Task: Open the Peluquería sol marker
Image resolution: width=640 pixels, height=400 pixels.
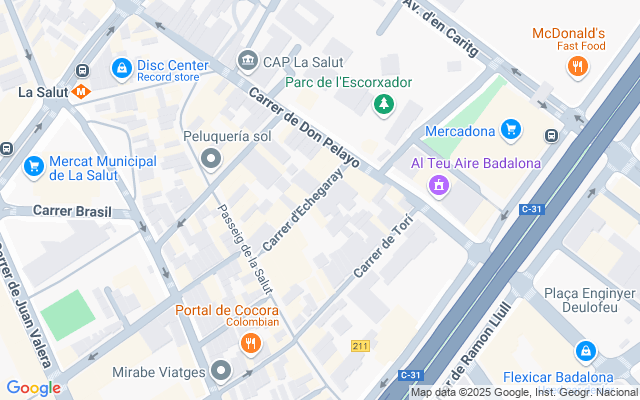Action: coord(210,158)
